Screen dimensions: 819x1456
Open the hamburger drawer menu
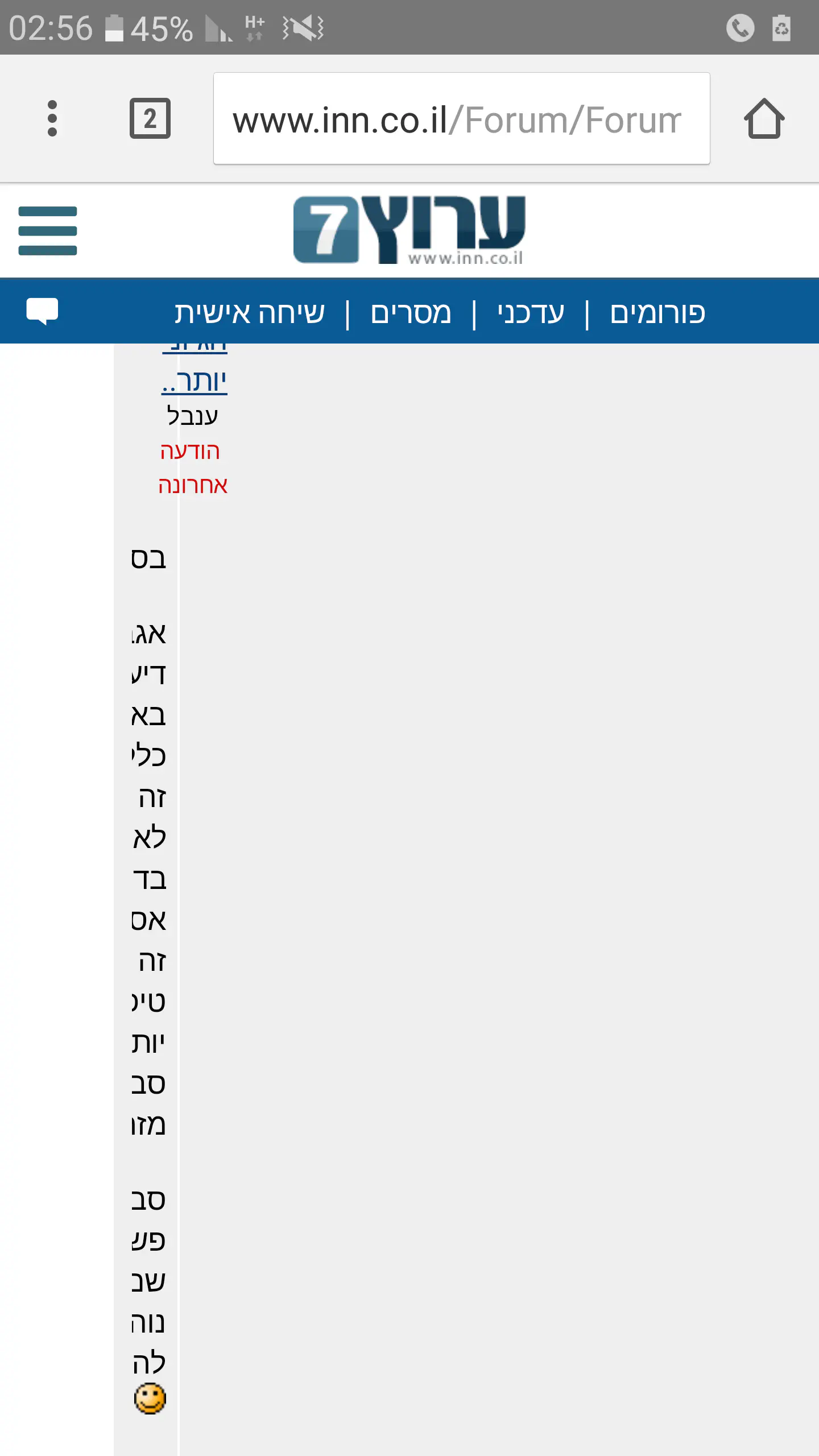48,230
